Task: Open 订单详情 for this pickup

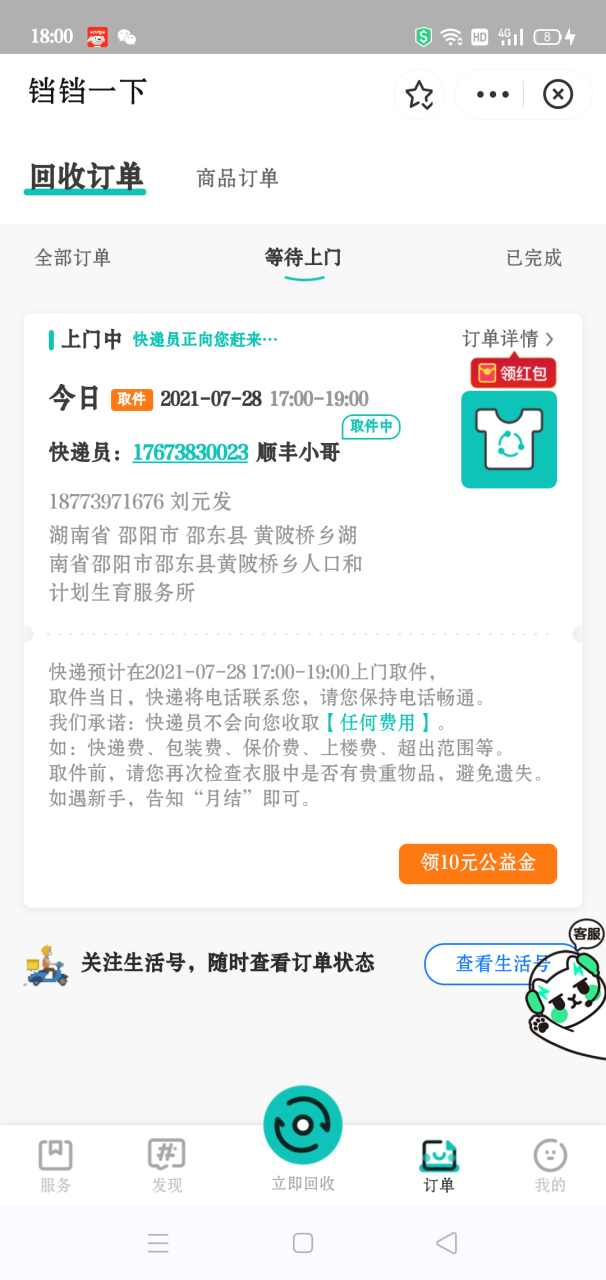Action: [507, 339]
